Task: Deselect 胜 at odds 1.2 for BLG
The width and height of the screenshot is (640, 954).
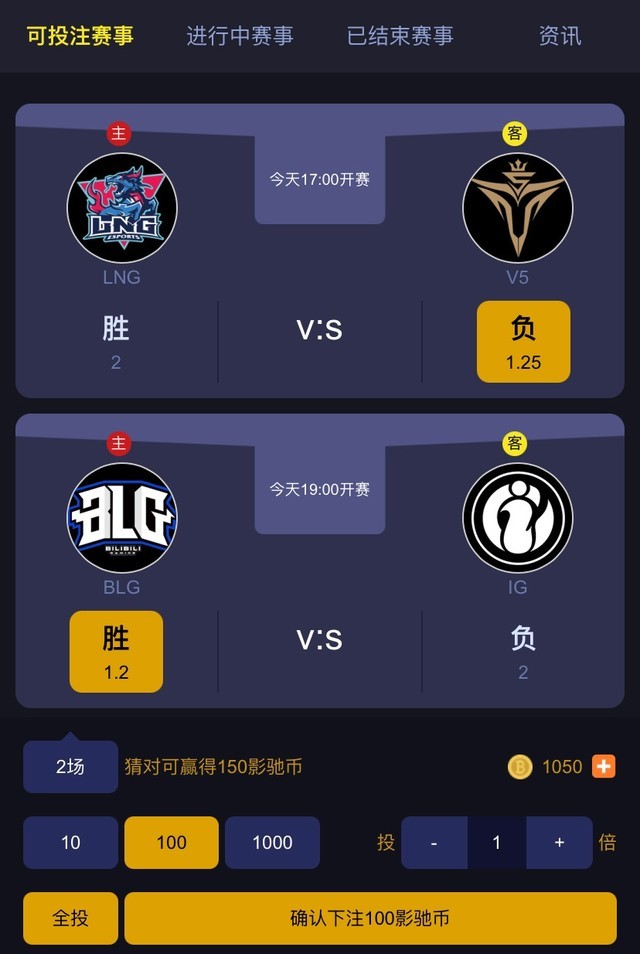Action: (116, 652)
